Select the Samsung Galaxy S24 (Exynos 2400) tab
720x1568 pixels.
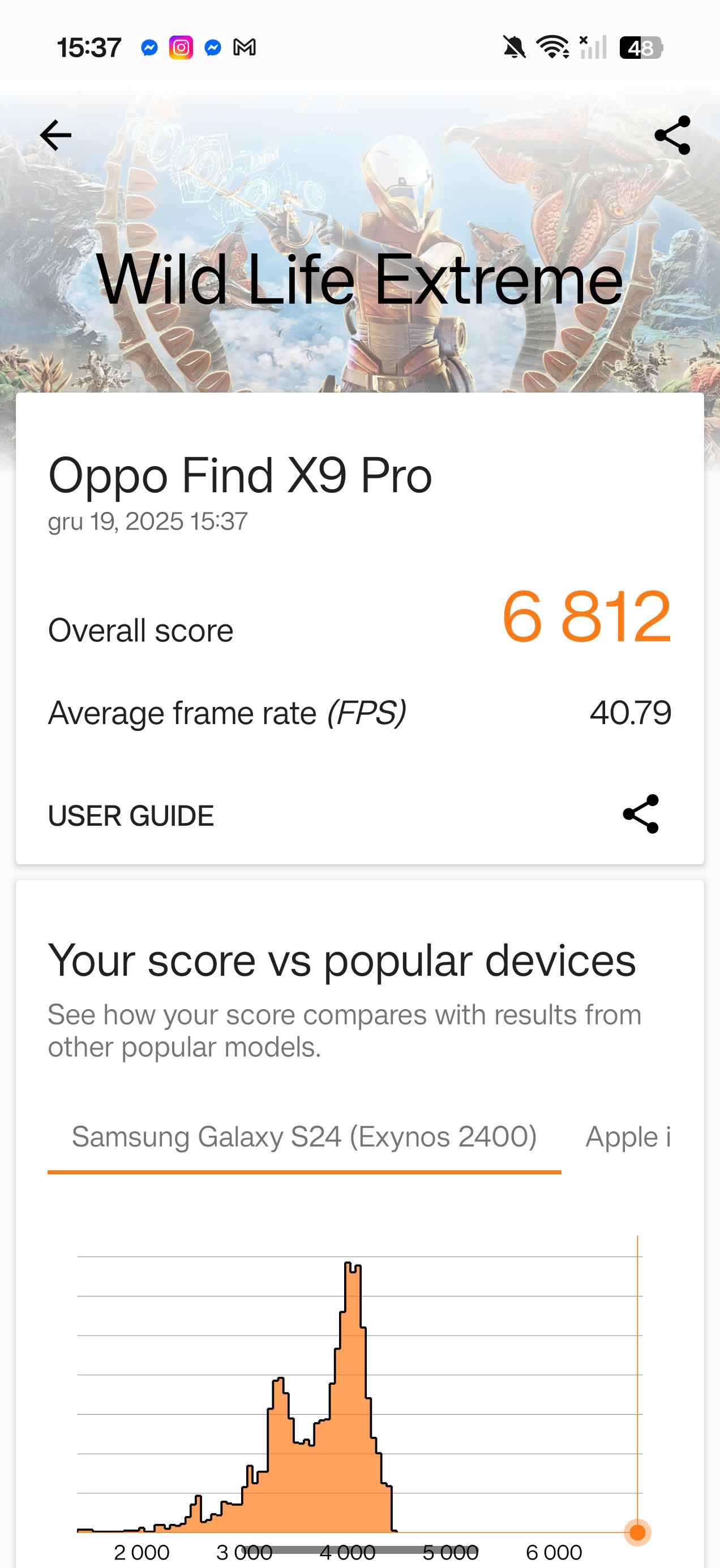tap(304, 1137)
